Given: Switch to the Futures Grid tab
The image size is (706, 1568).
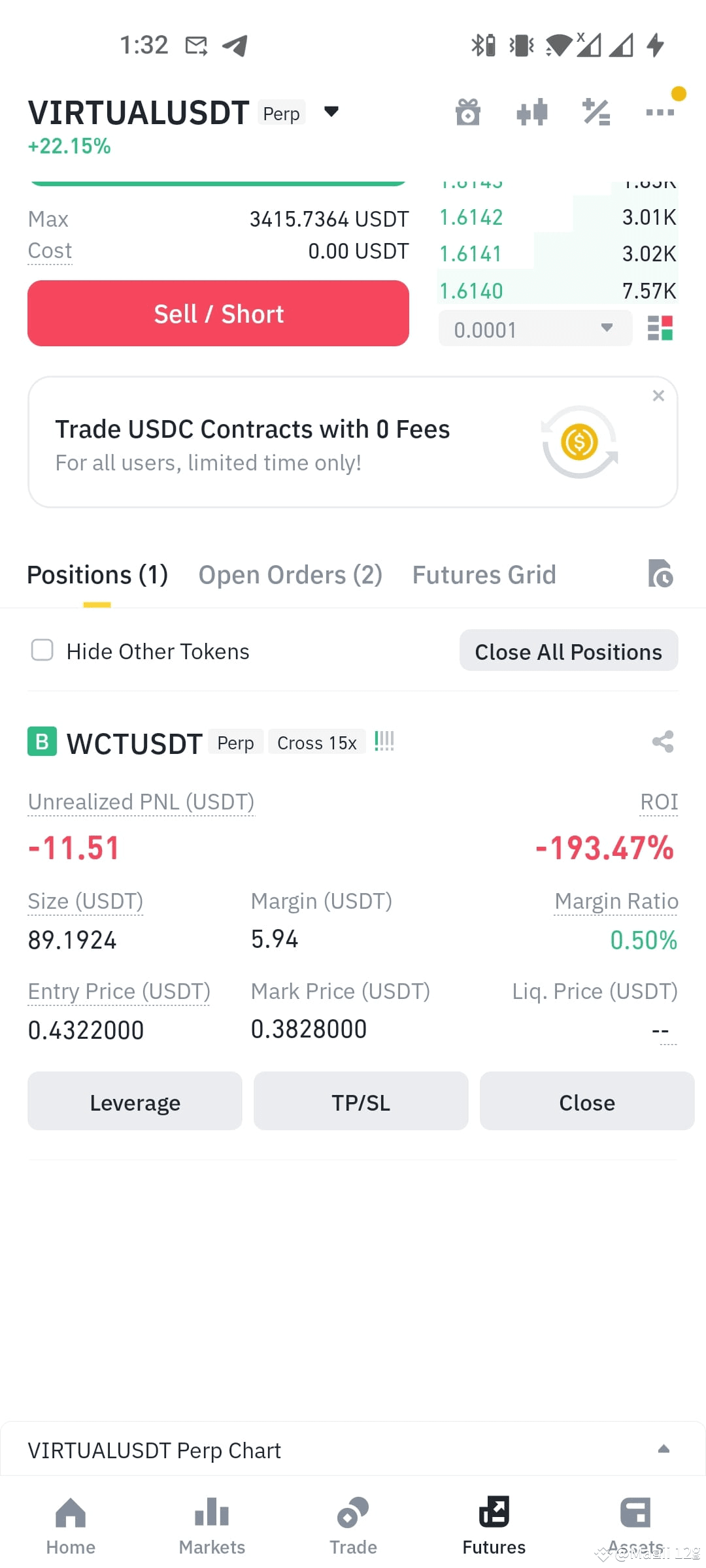Looking at the screenshot, I should tap(483, 574).
